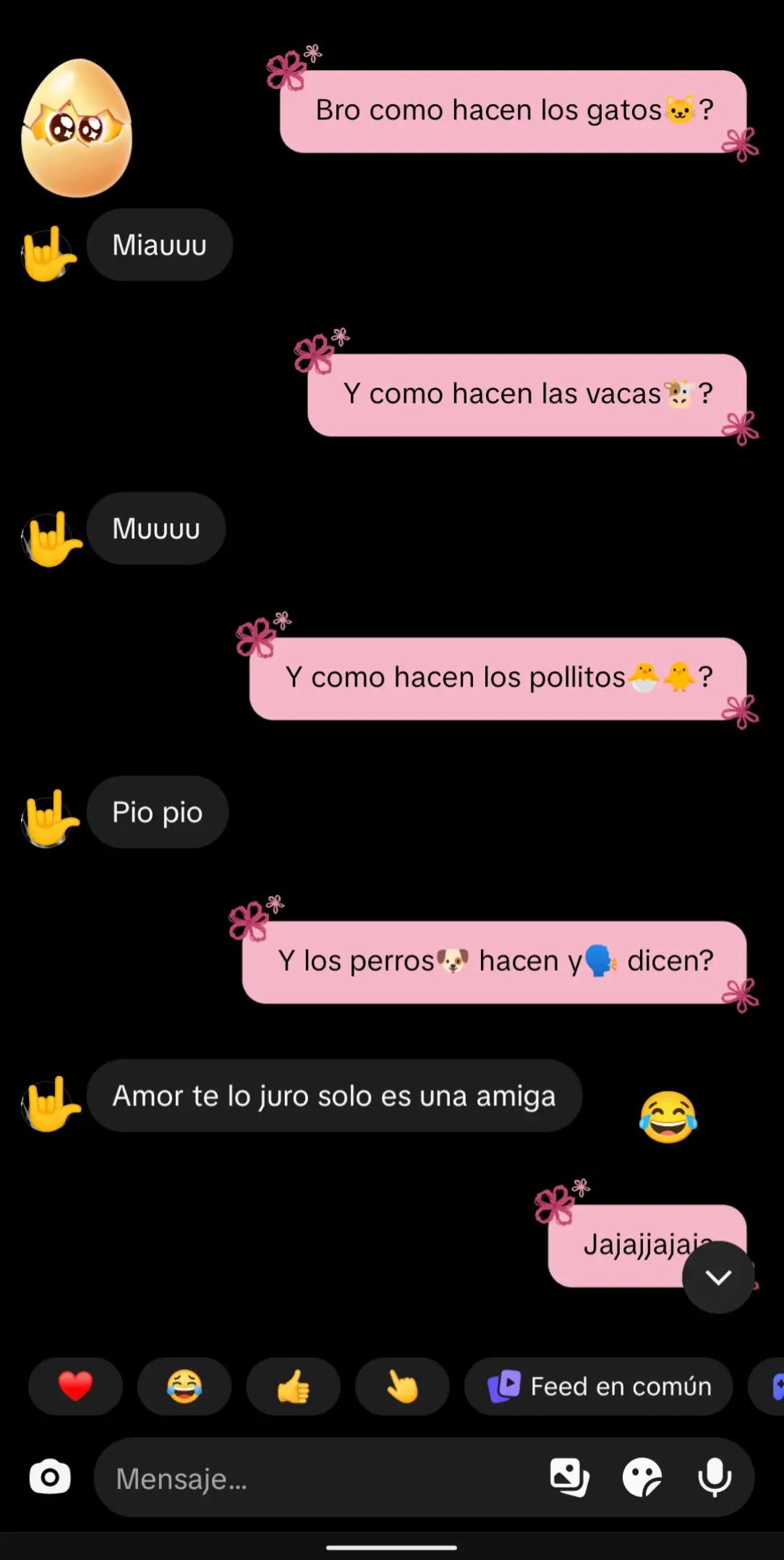Record a voice message with microphone
Viewport: 784px width, 1560px height.
(715, 1477)
